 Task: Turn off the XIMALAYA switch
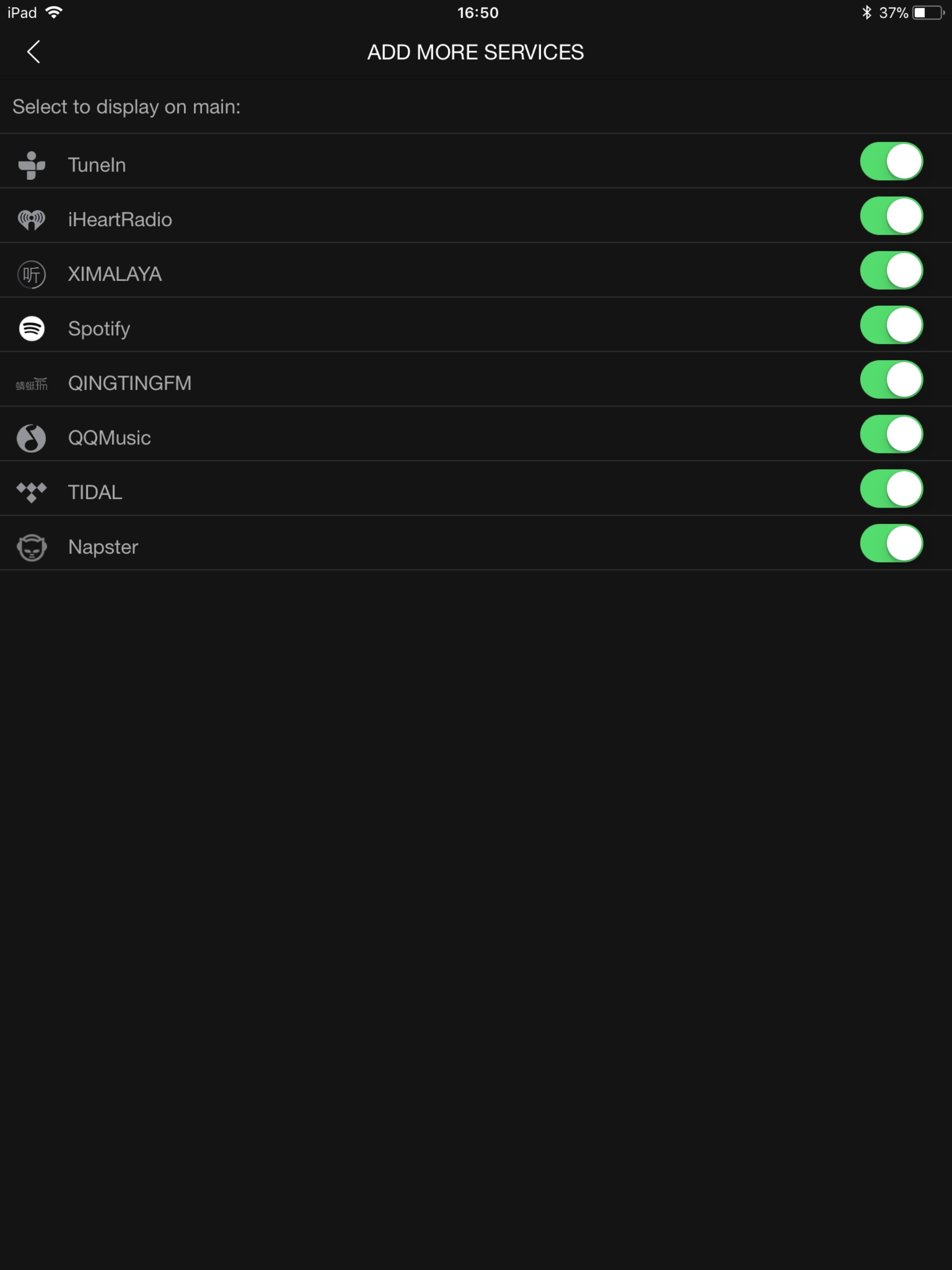(x=891, y=271)
